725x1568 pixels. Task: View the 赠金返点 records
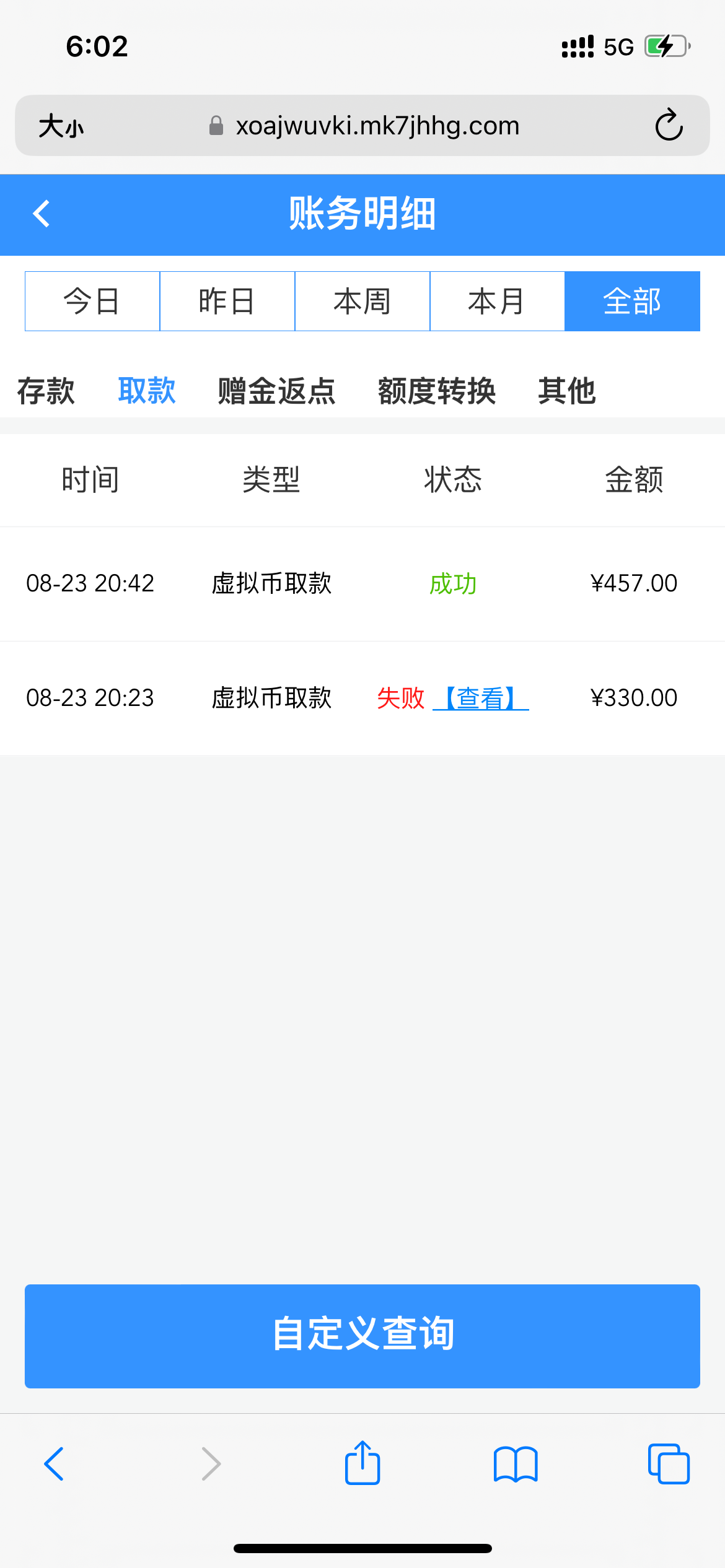276,391
